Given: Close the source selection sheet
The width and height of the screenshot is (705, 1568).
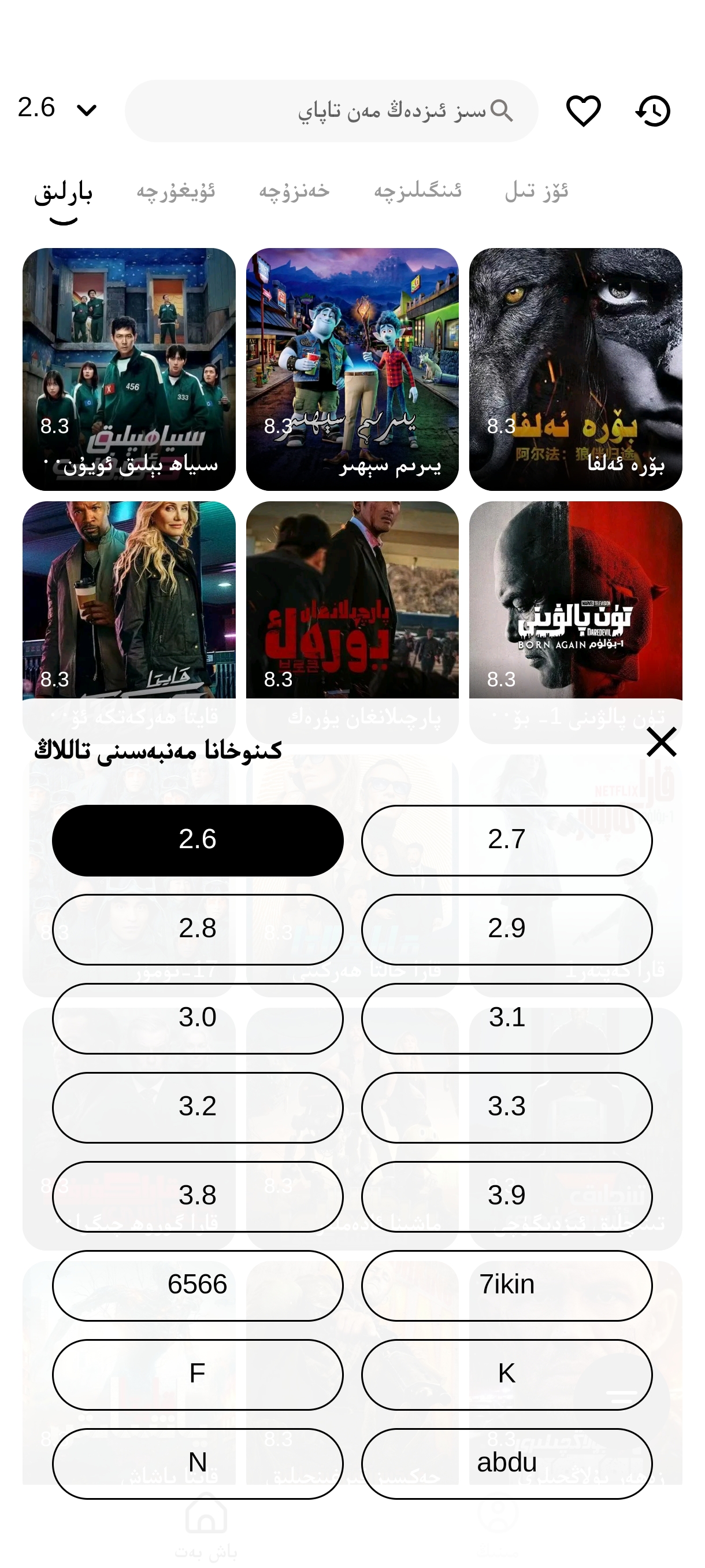Looking at the screenshot, I should click(661, 742).
